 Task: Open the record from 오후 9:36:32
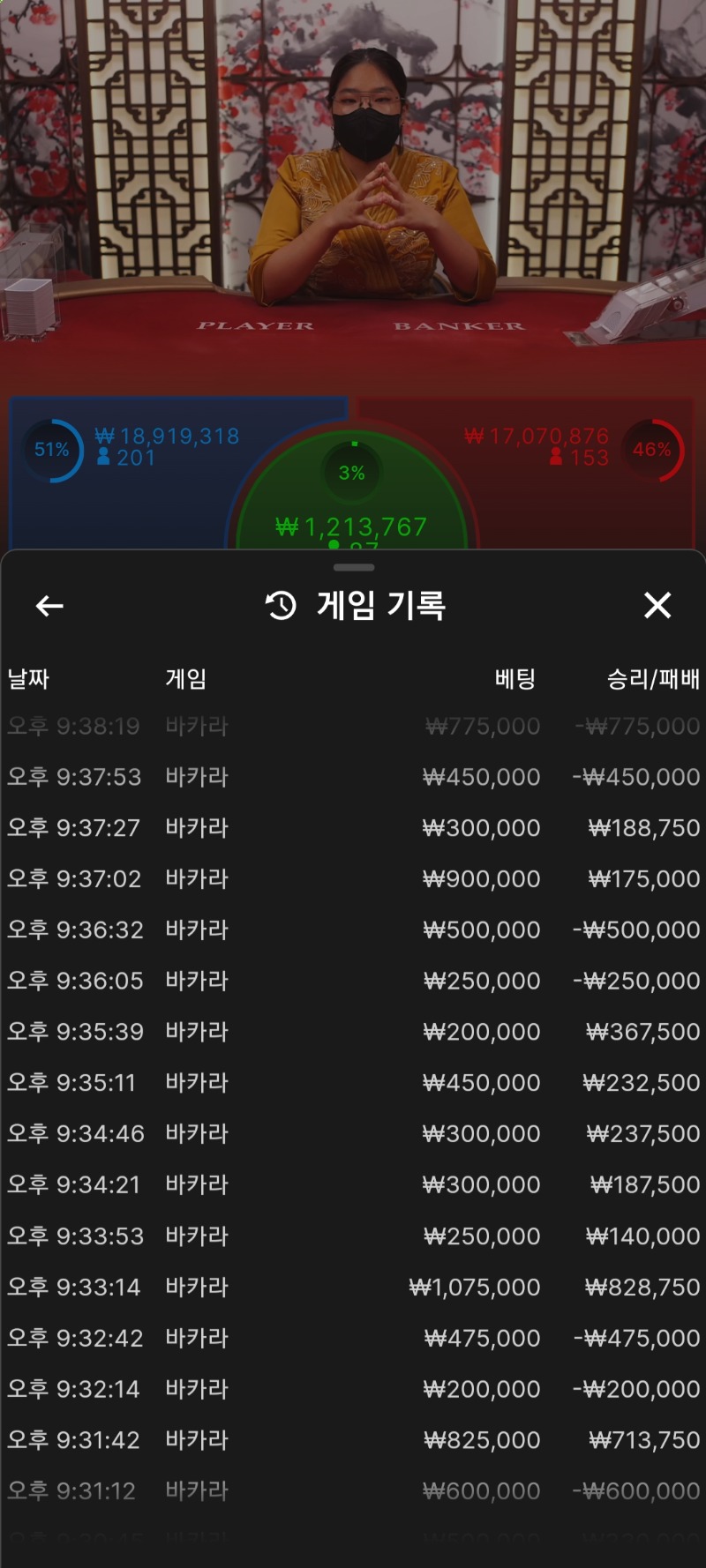pos(353,930)
